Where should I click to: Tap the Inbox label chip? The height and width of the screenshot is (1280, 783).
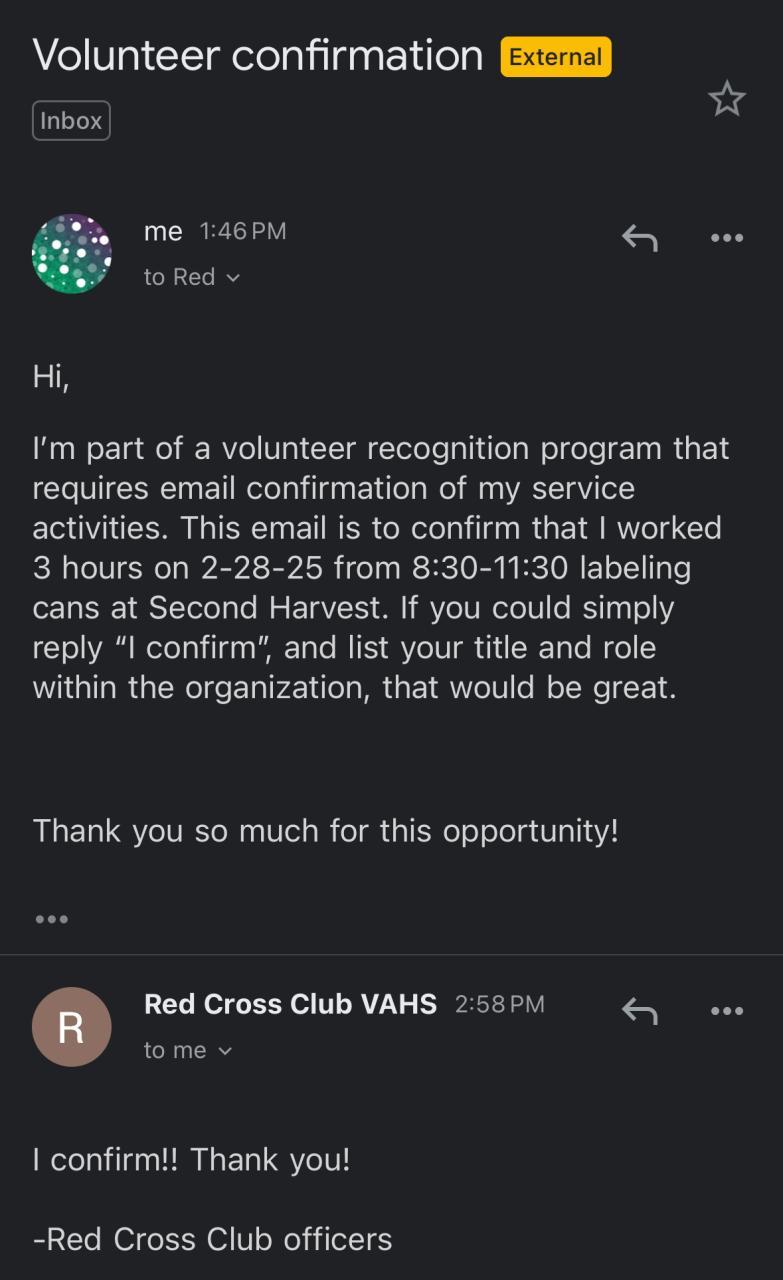71,121
